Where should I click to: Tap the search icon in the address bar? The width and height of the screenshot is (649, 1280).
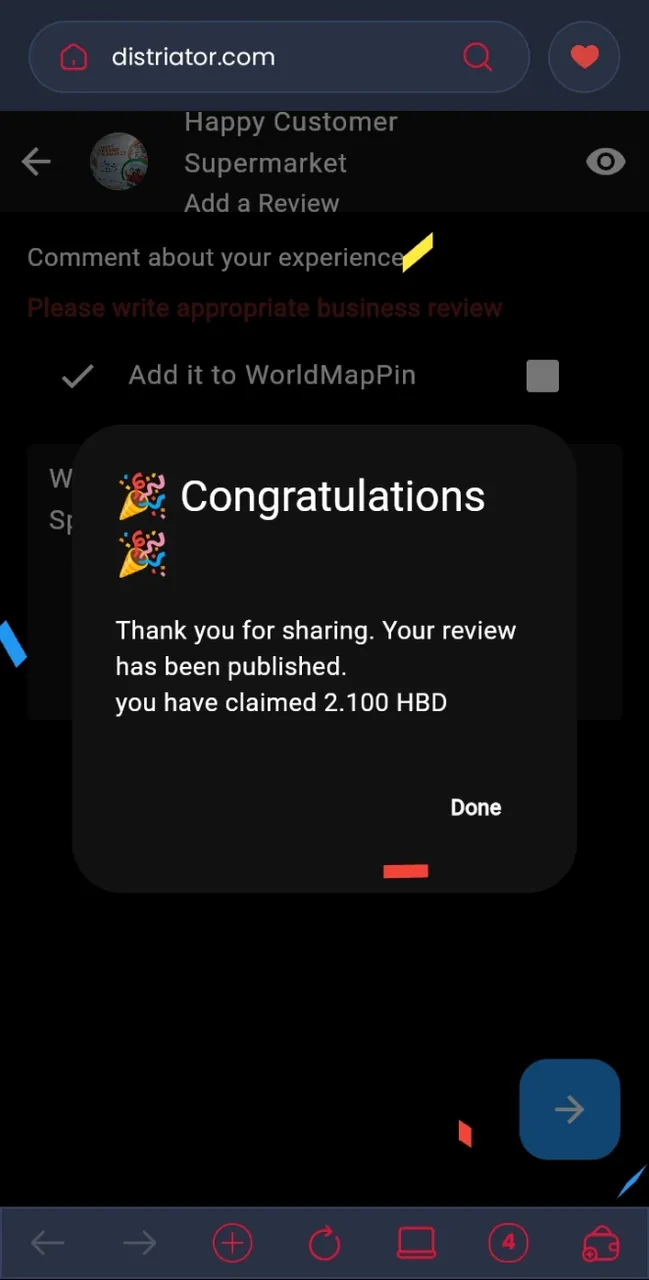pyautogui.click(x=478, y=57)
